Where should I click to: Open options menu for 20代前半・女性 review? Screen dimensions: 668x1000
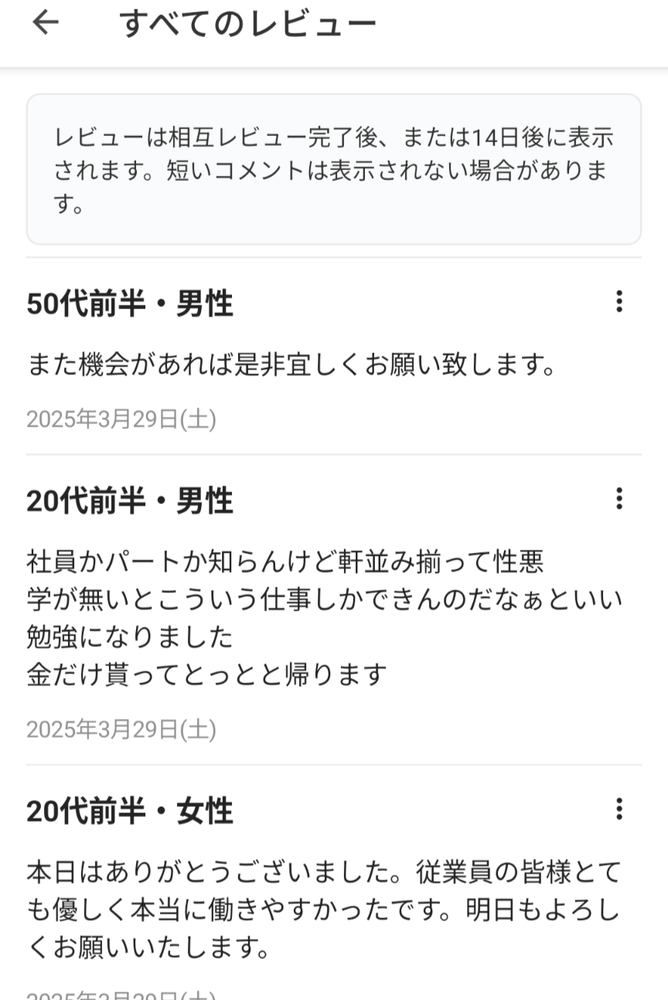[619, 808]
